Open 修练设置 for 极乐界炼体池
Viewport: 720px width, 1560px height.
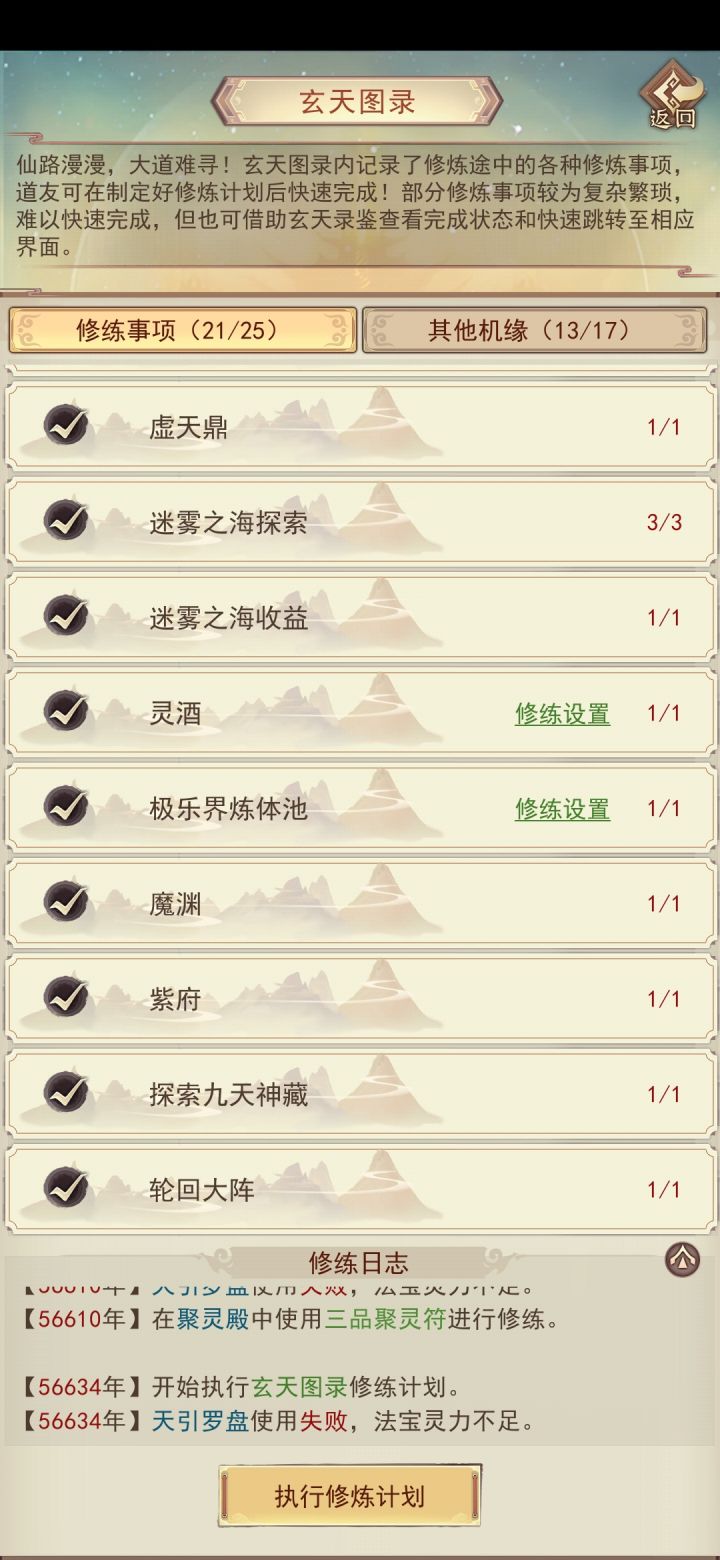pos(560,810)
